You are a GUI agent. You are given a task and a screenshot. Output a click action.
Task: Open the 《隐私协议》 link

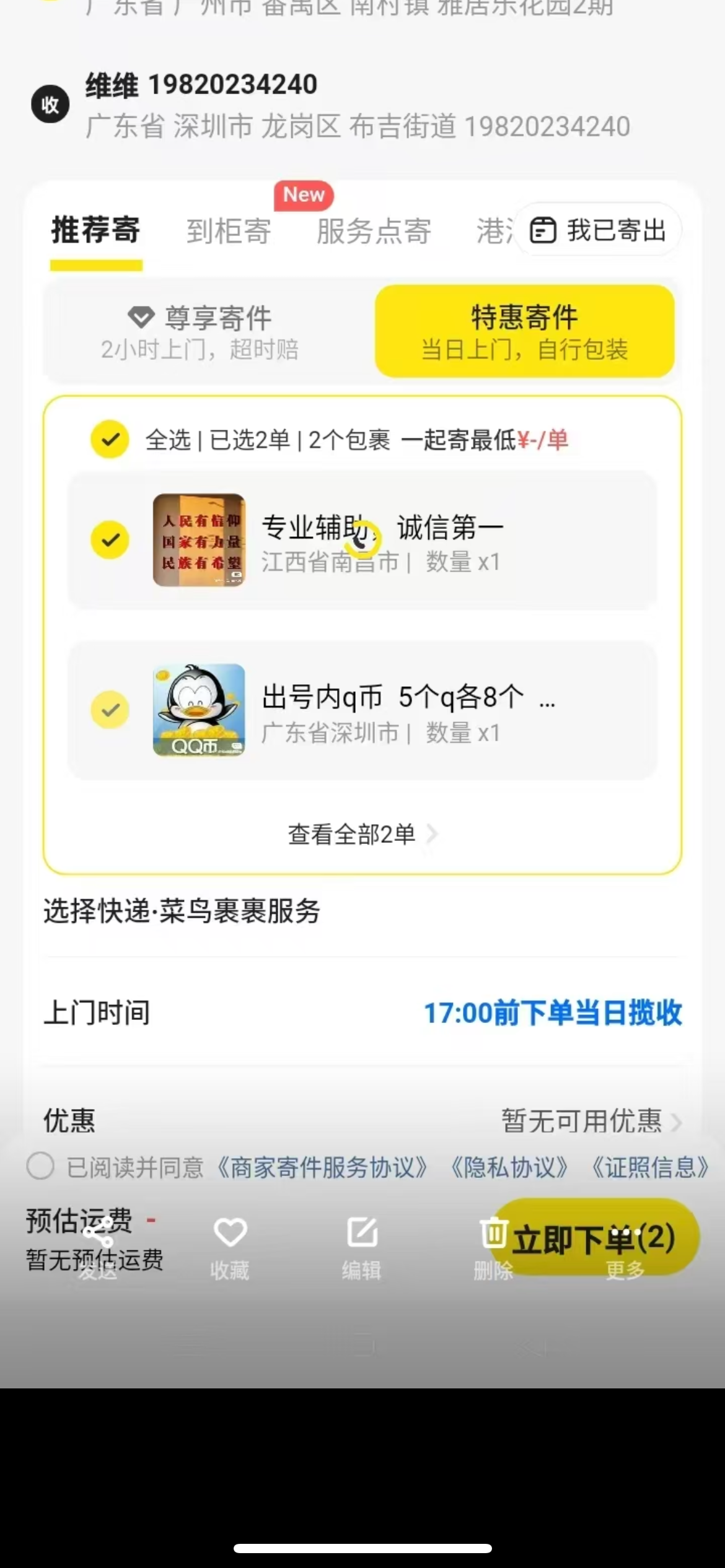point(509,1167)
